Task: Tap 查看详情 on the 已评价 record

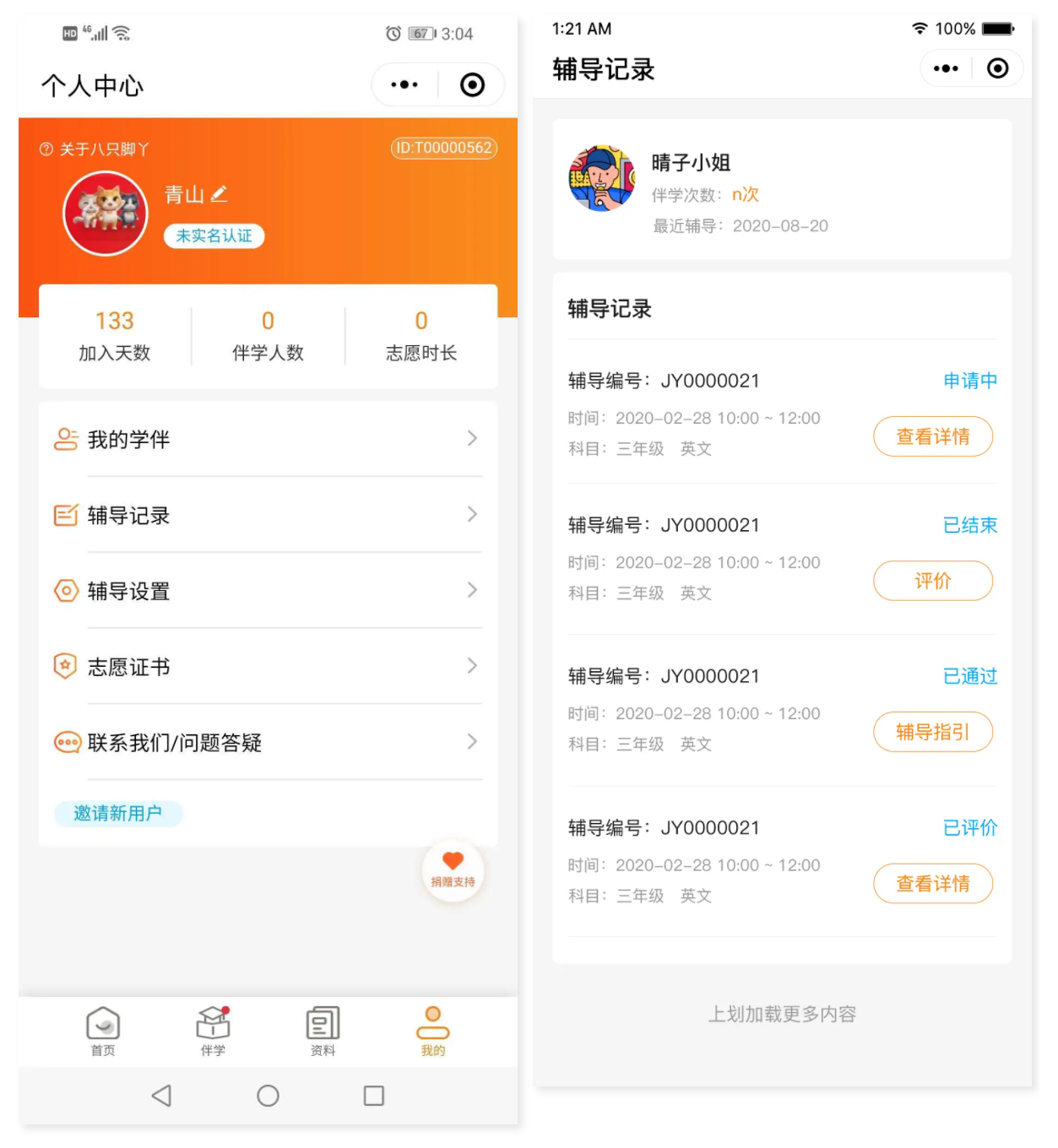Action: point(932,884)
